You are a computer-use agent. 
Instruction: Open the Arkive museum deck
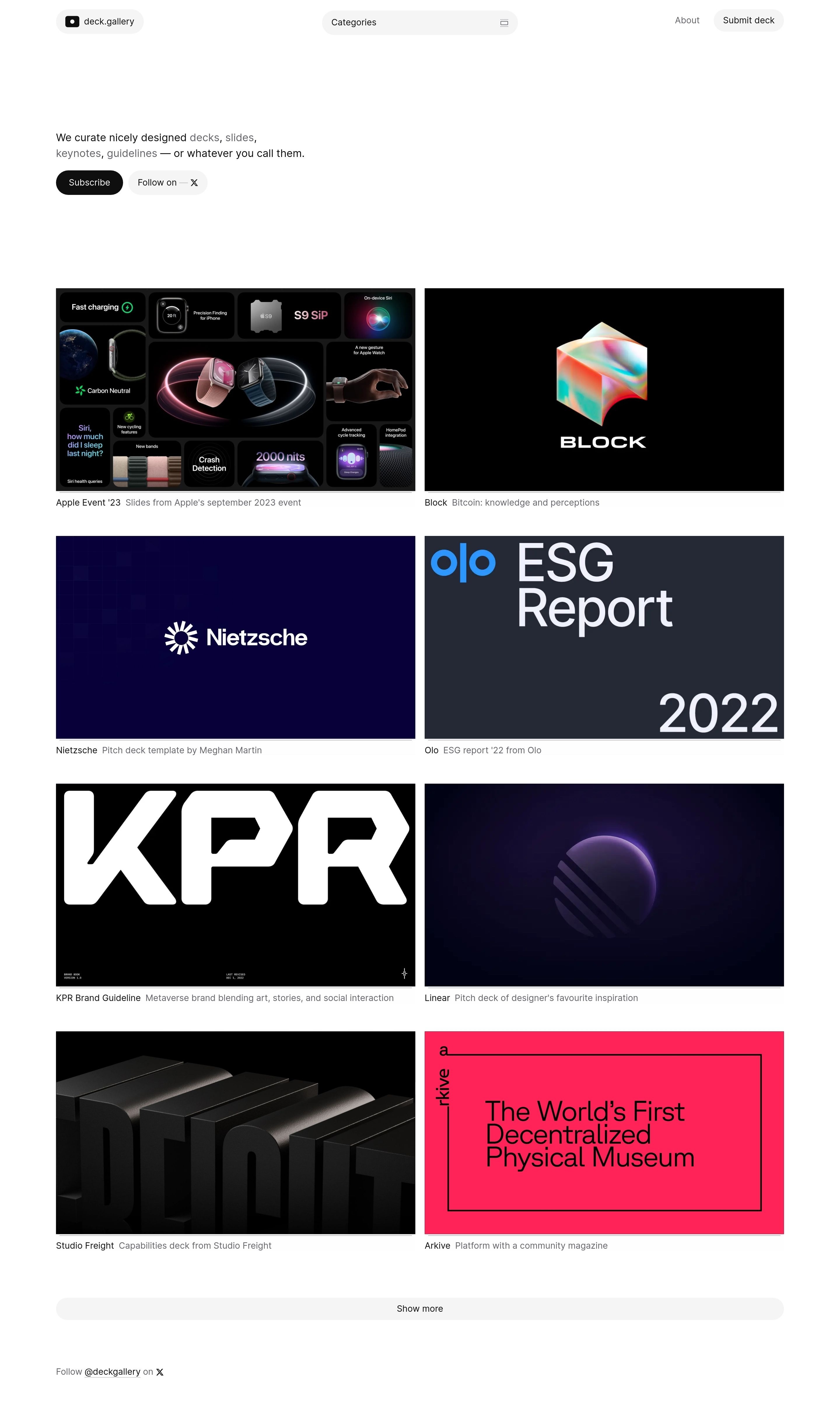click(604, 1132)
